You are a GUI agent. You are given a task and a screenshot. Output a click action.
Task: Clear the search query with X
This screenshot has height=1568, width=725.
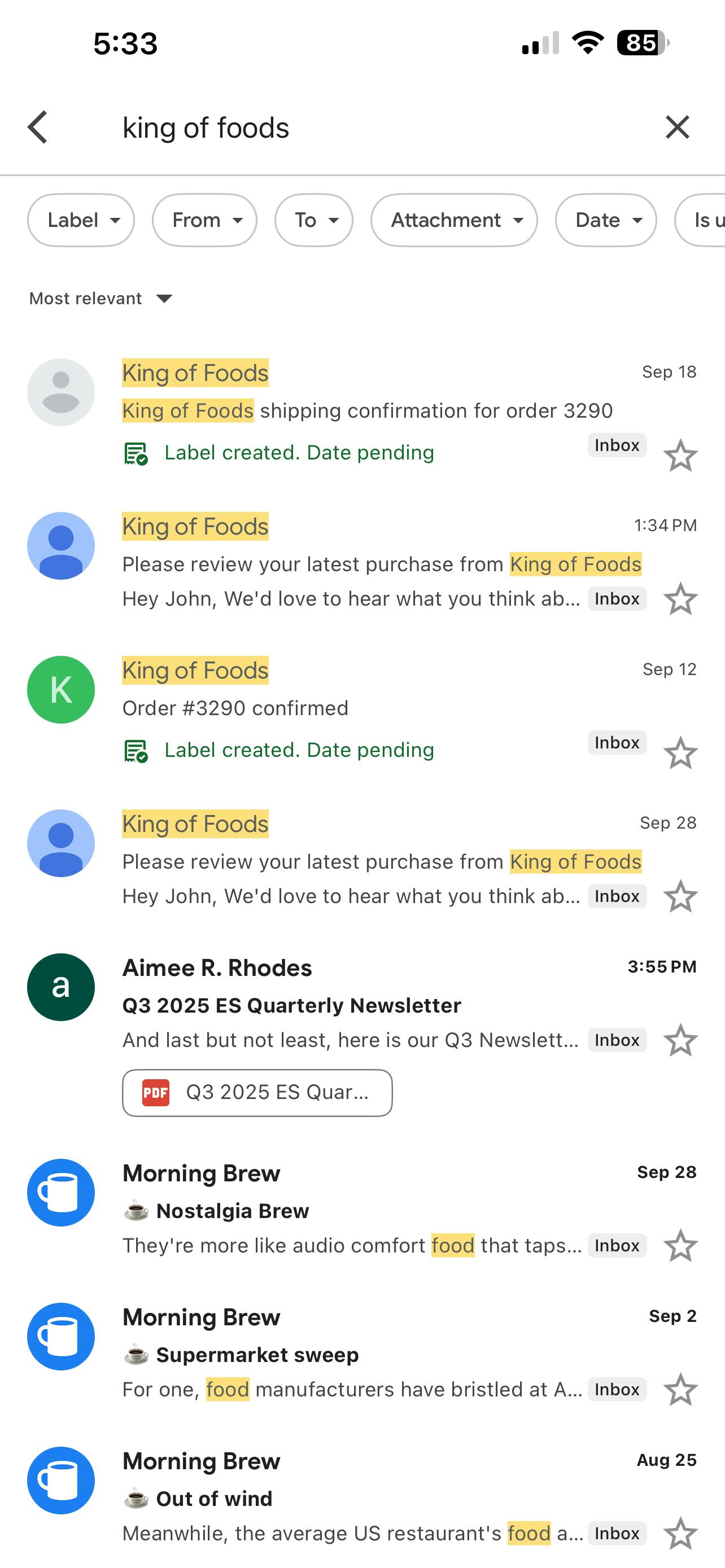tap(677, 127)
